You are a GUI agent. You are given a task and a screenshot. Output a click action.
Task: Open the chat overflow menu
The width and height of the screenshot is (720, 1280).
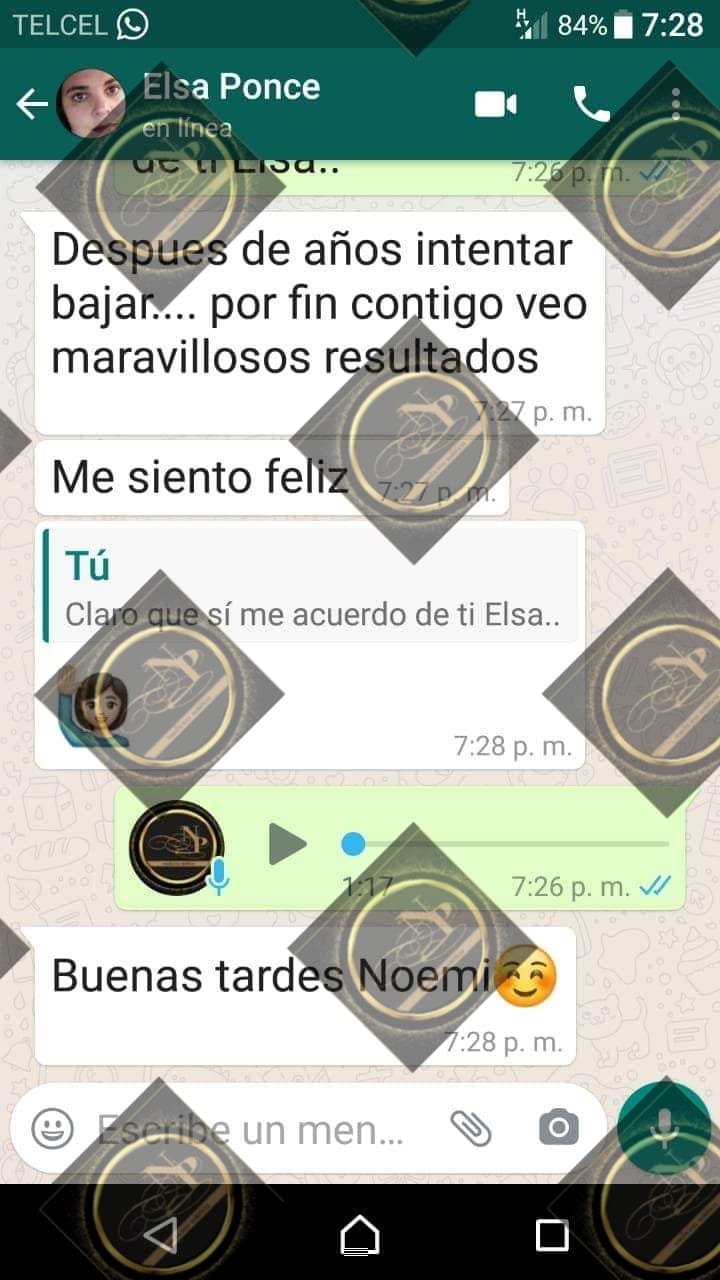click(676, 104)
